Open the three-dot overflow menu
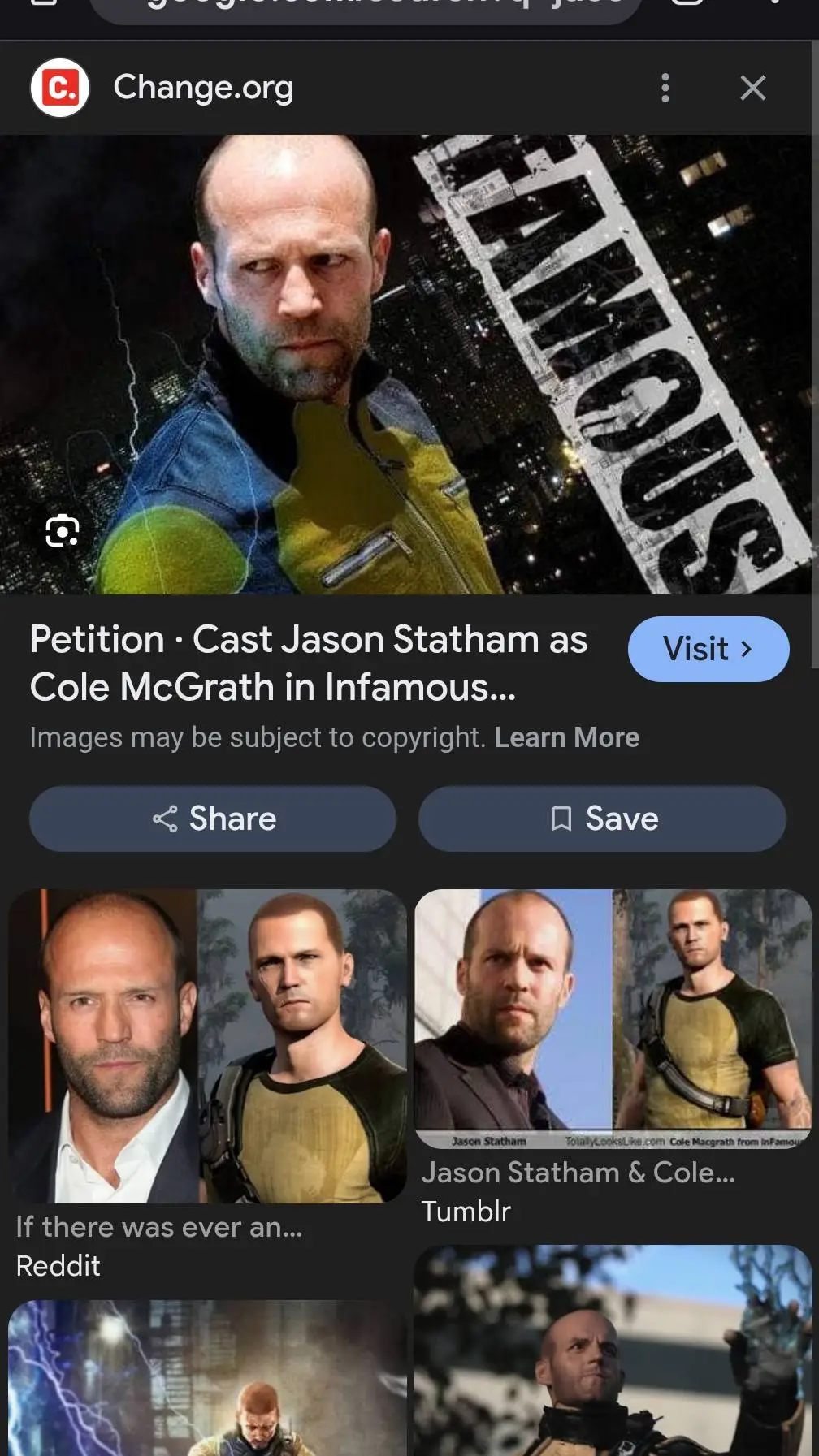This screenshot has height=1456, width=819. point(665,88)
